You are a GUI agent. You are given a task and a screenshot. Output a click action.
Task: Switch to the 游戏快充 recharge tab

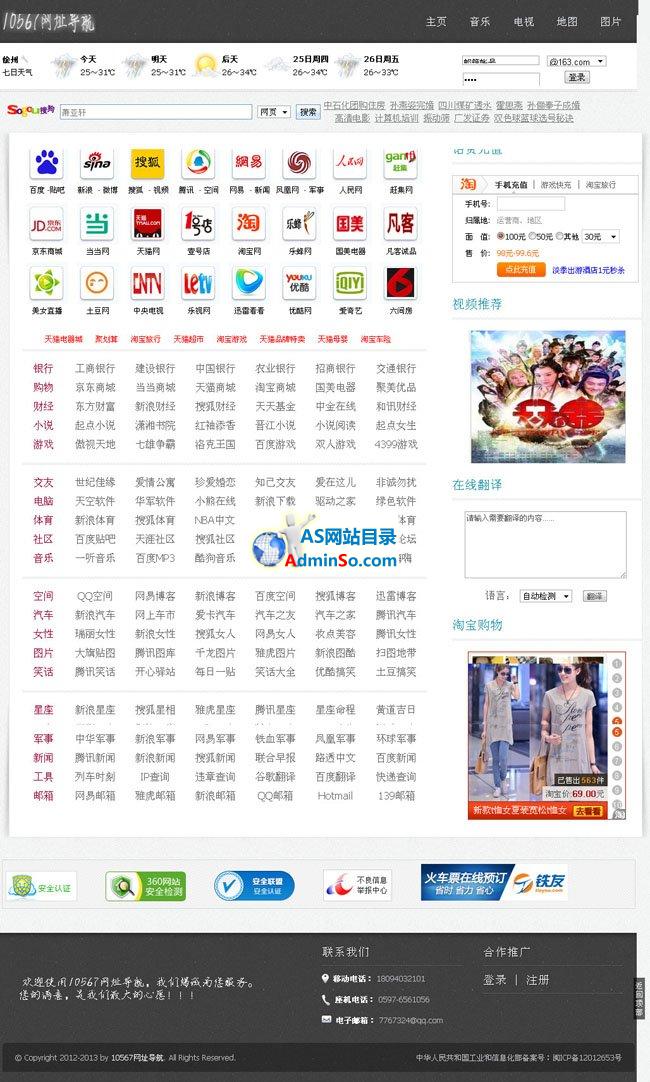(557, 185)
